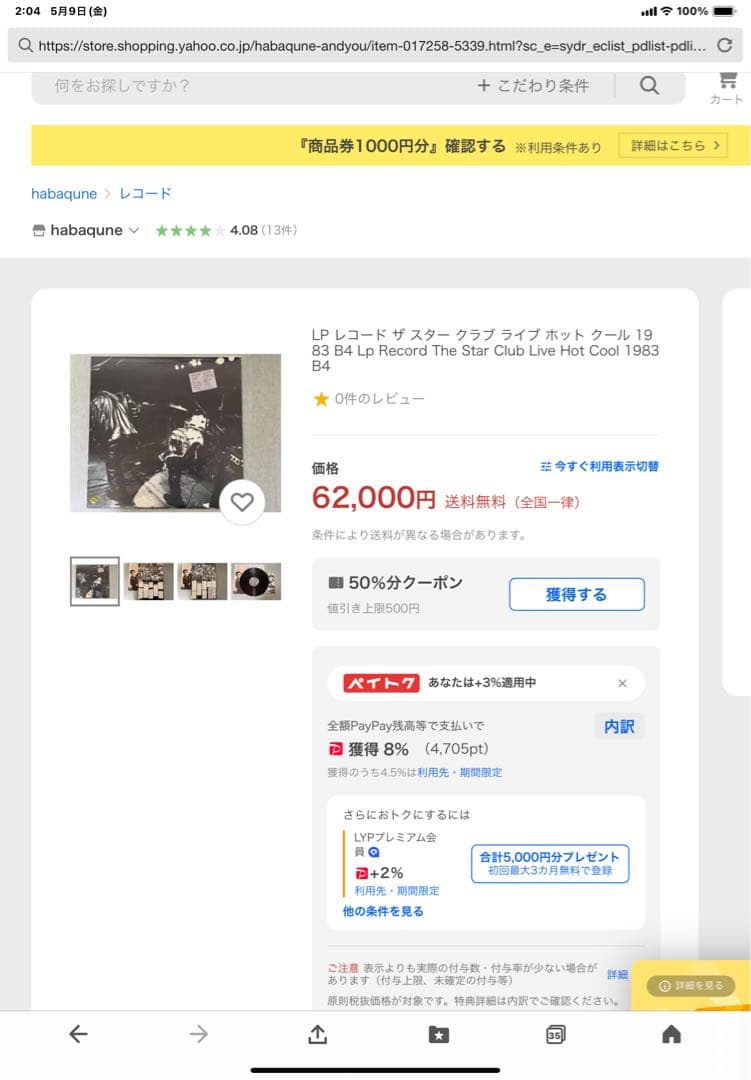Viewport: 751px width, 1080px height.
Task: Tap the magnifying glass search icon
Action: click(649, 87)
